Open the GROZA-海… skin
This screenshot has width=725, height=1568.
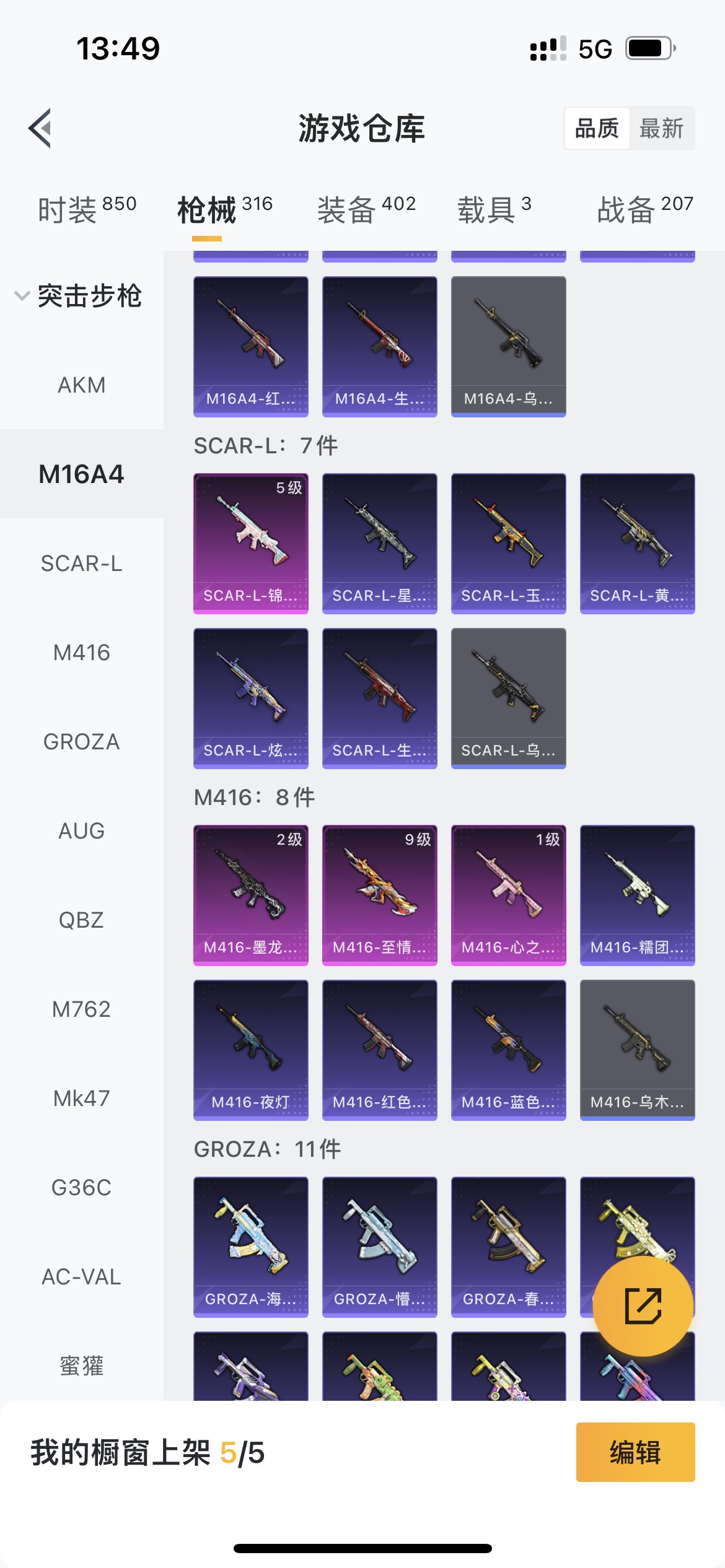(251, 1247)
